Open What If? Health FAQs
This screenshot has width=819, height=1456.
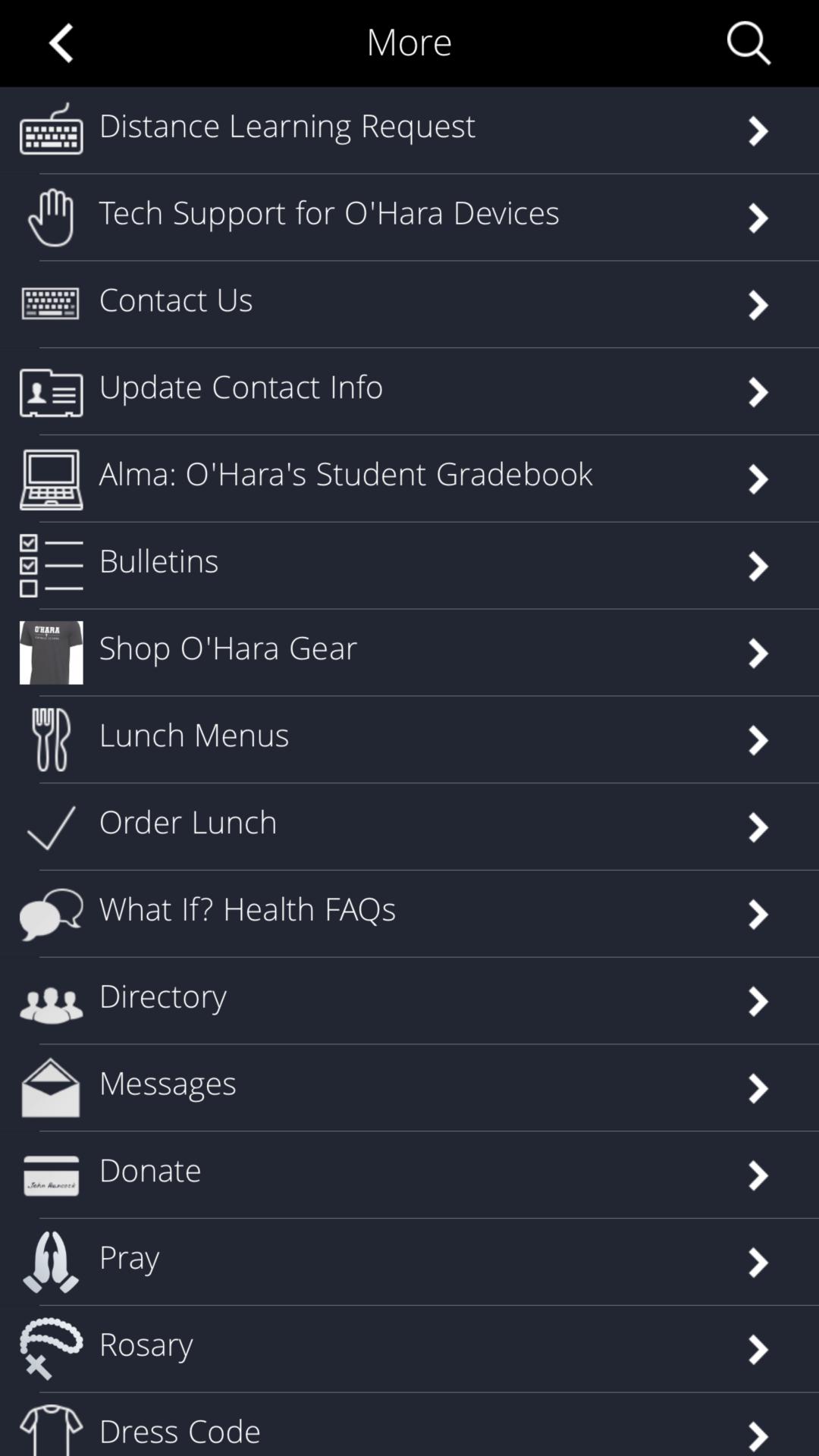[x=409, y=914]
